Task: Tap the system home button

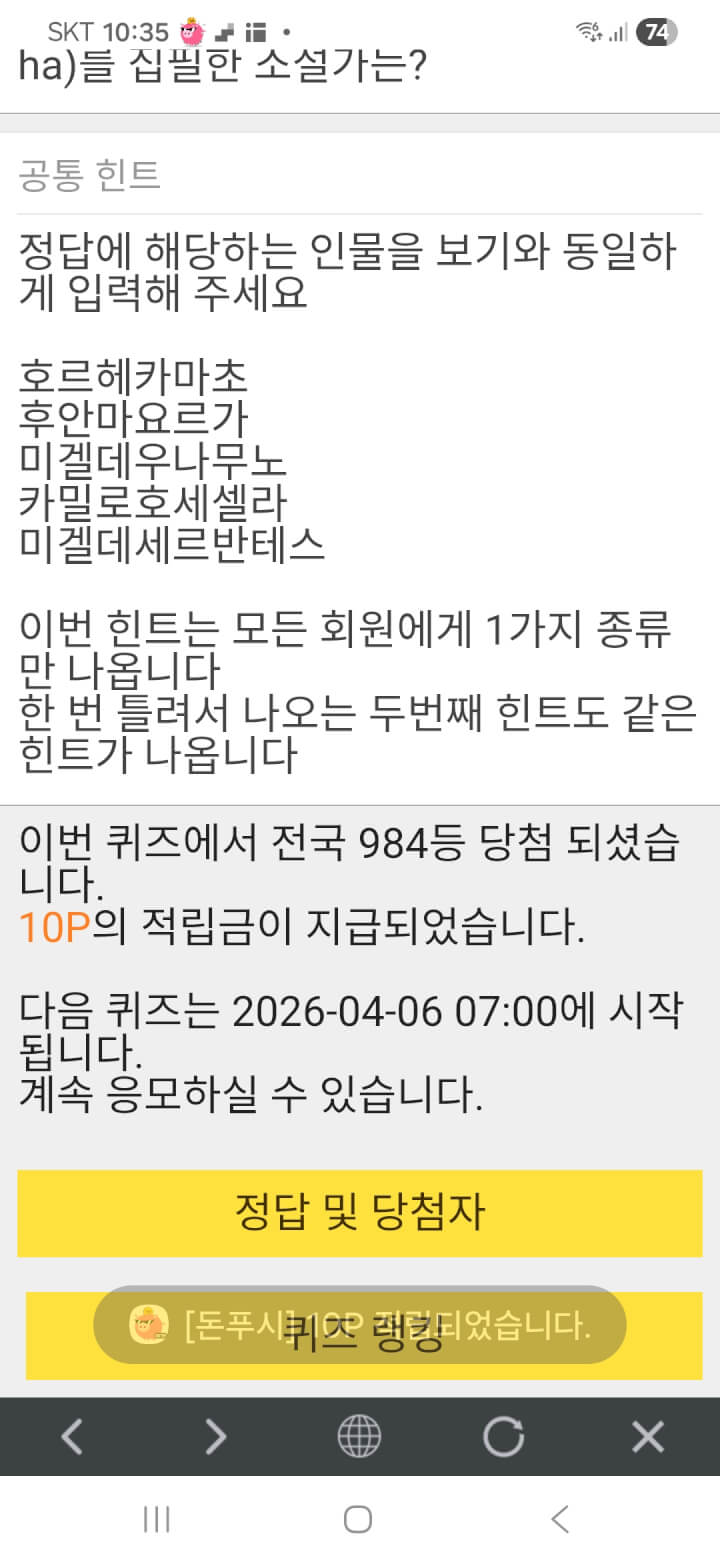Action: point(358,1520)
